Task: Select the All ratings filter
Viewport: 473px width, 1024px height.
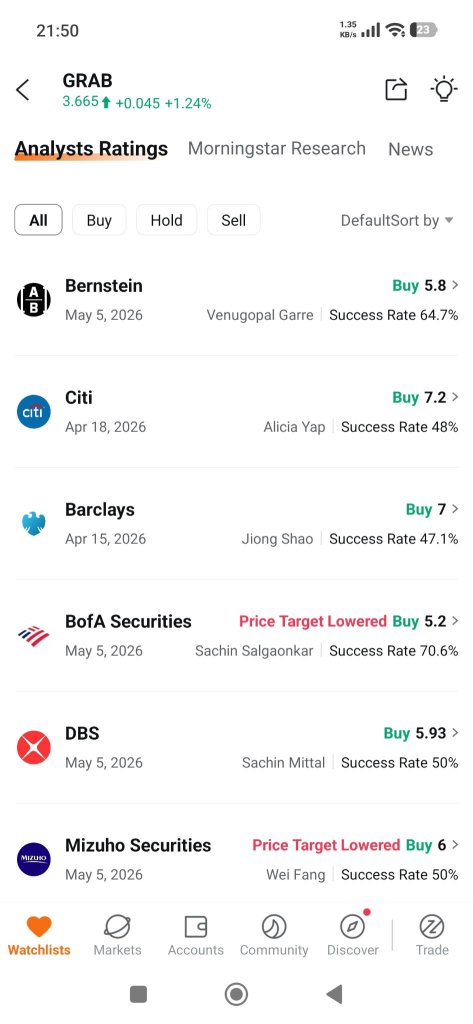Action: [38, 220]
